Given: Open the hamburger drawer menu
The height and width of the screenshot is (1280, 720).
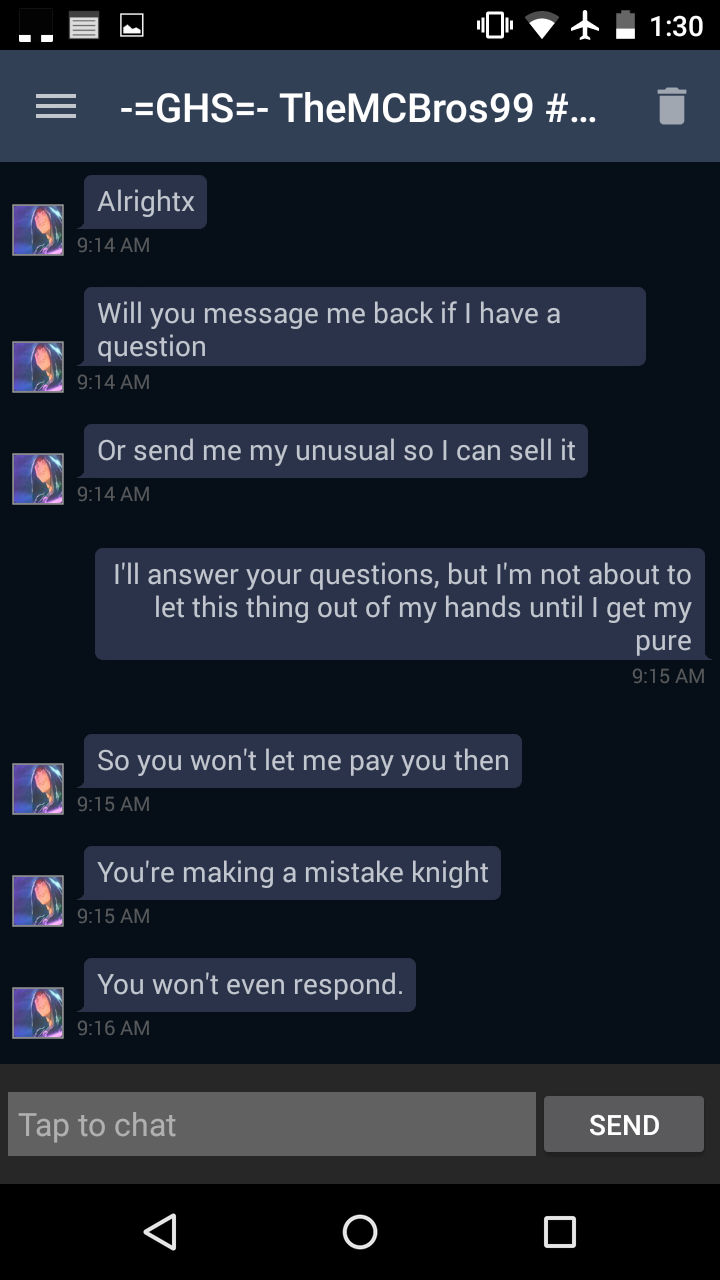Looking at the screenshot, I should pos(56,107).
